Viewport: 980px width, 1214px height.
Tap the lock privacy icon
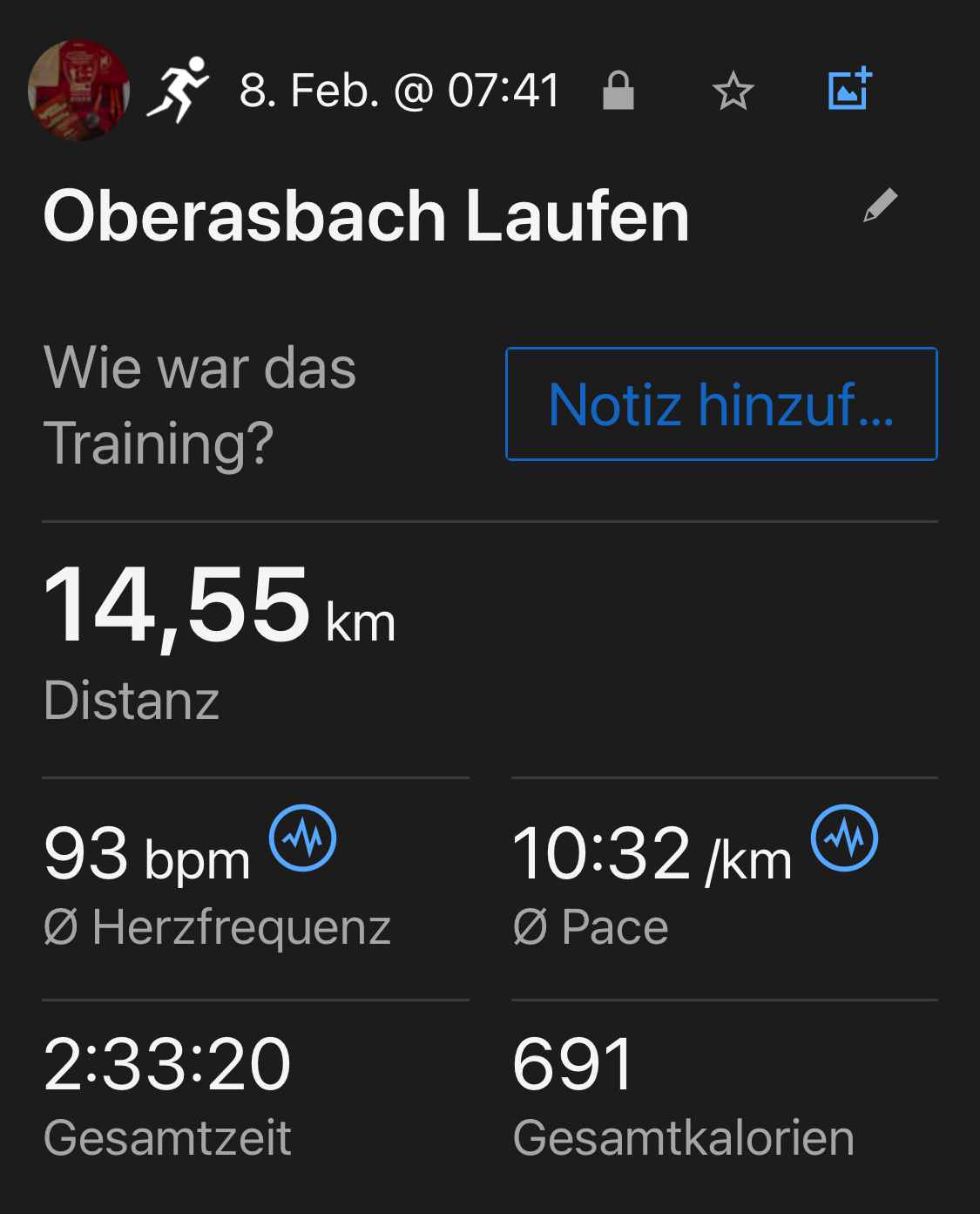tap(618, 91)
